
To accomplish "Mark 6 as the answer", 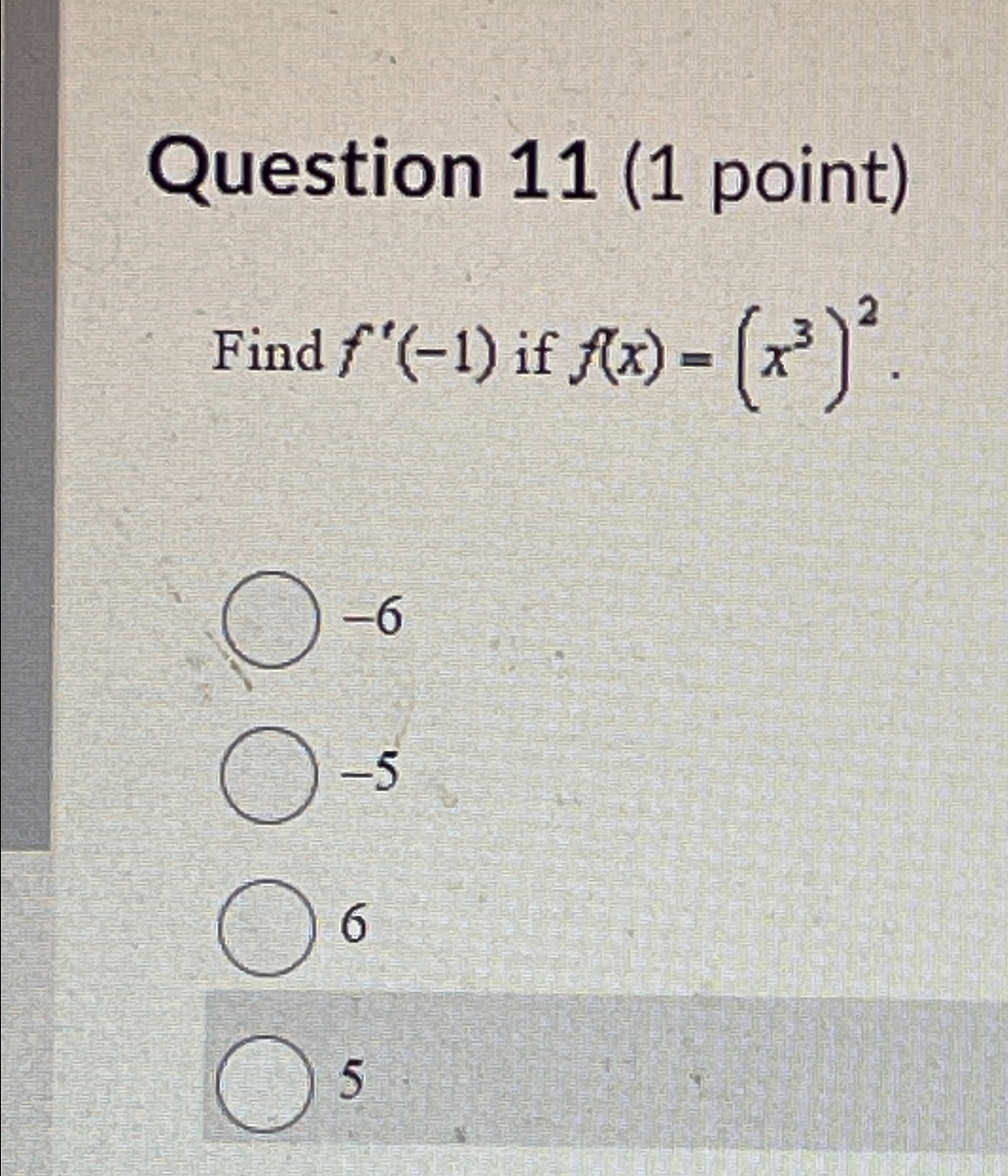I will click(266, 927).
